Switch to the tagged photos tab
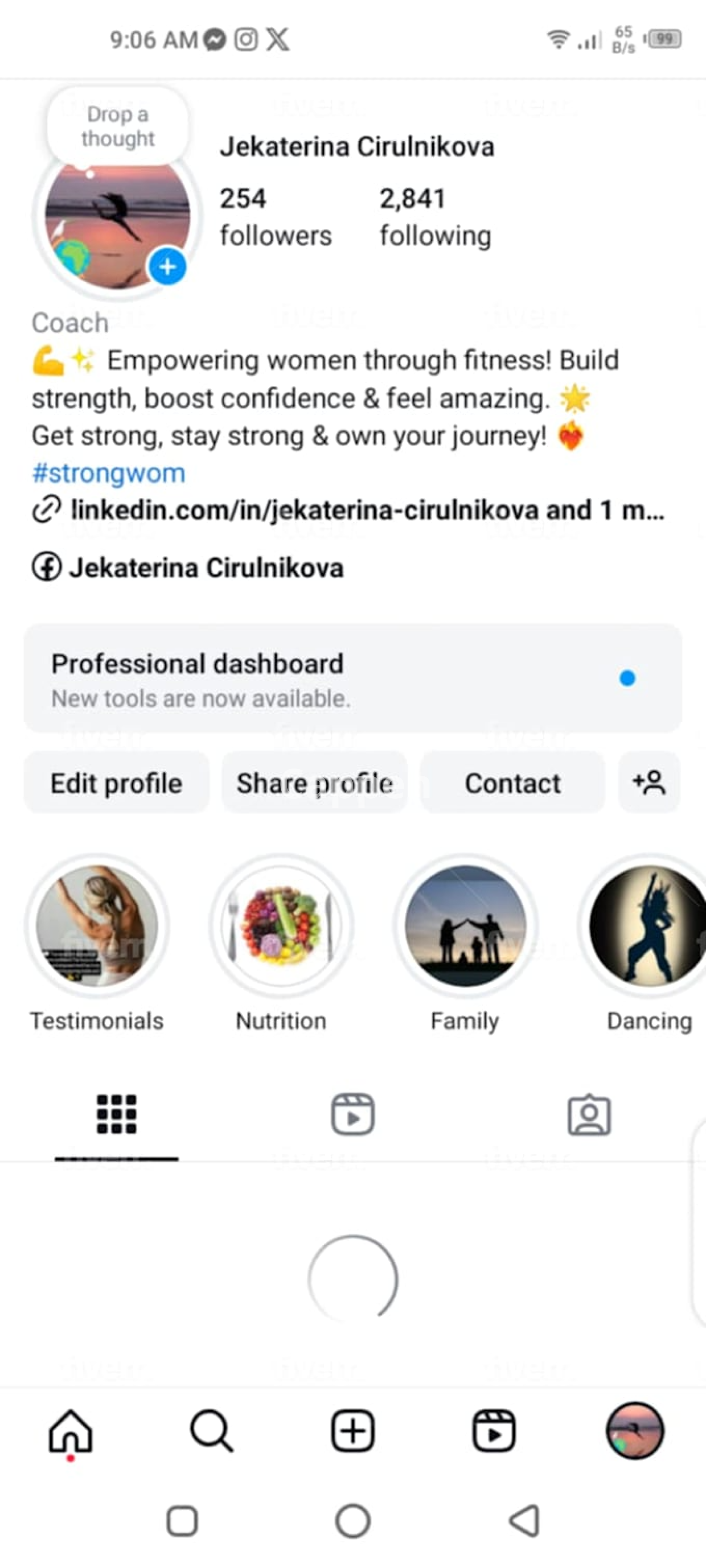706x1568 pixels. click(x=588, y=1114)
